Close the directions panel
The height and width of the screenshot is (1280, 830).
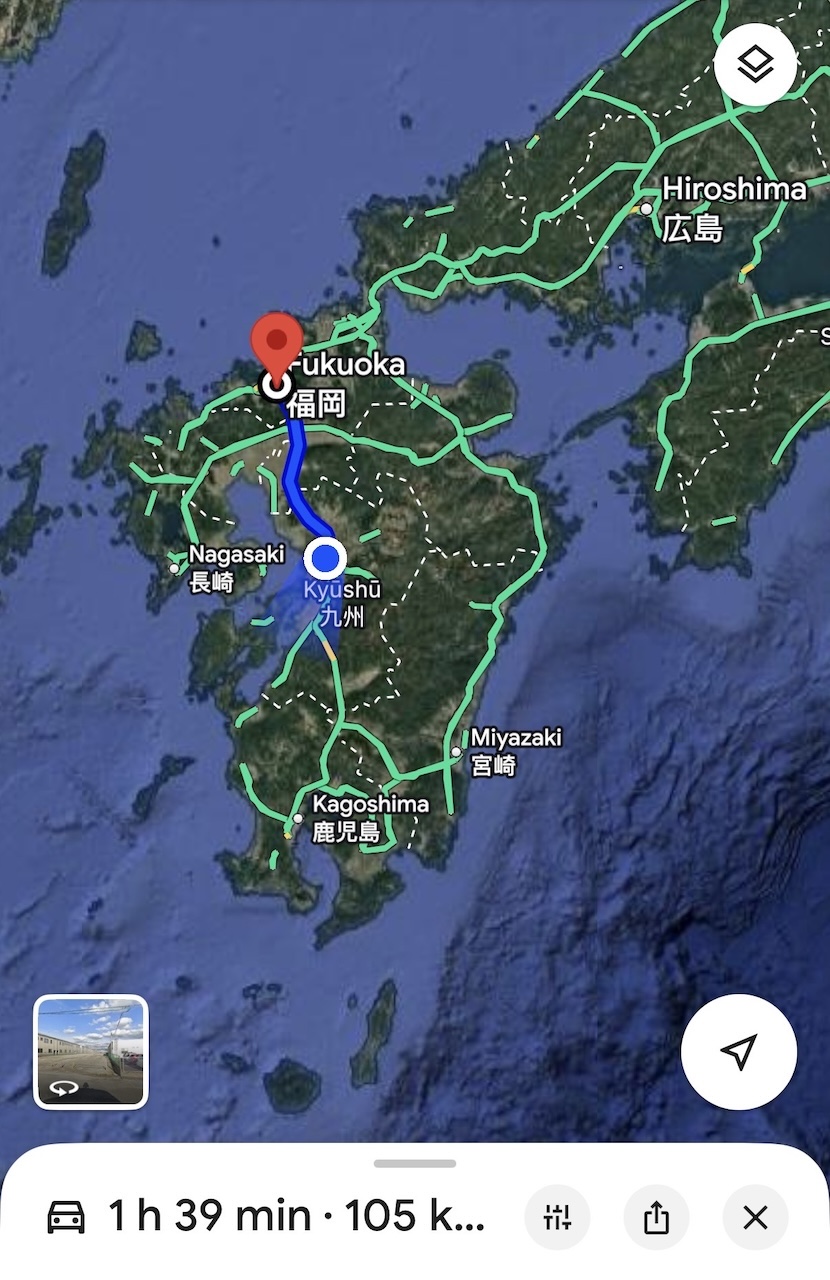pyautogui.click(x=755, y=1217)
